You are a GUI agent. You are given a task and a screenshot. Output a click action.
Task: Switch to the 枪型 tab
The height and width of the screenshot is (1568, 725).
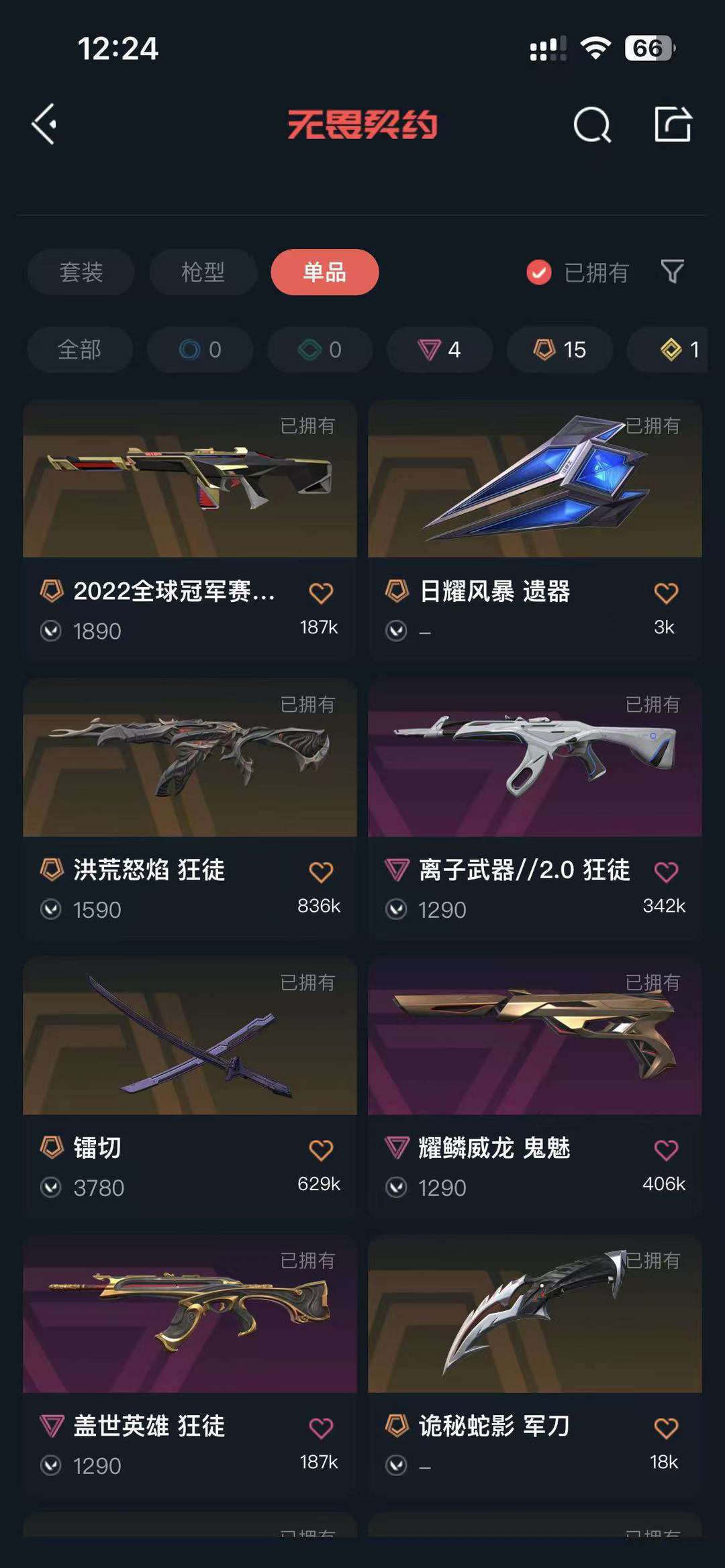coord(203,272)
